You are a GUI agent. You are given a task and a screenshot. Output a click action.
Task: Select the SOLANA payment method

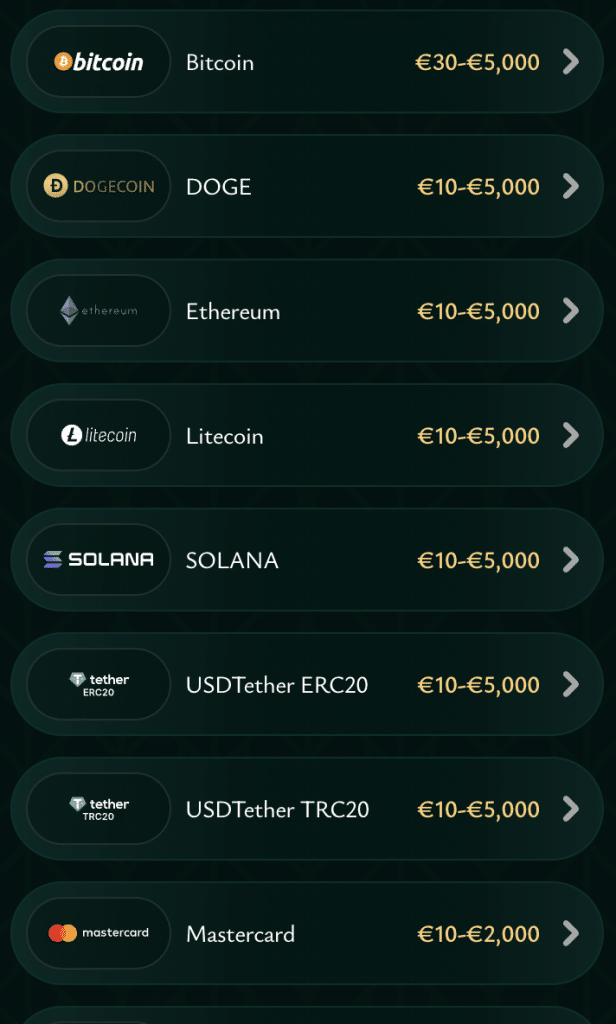(x=307, y=560)
